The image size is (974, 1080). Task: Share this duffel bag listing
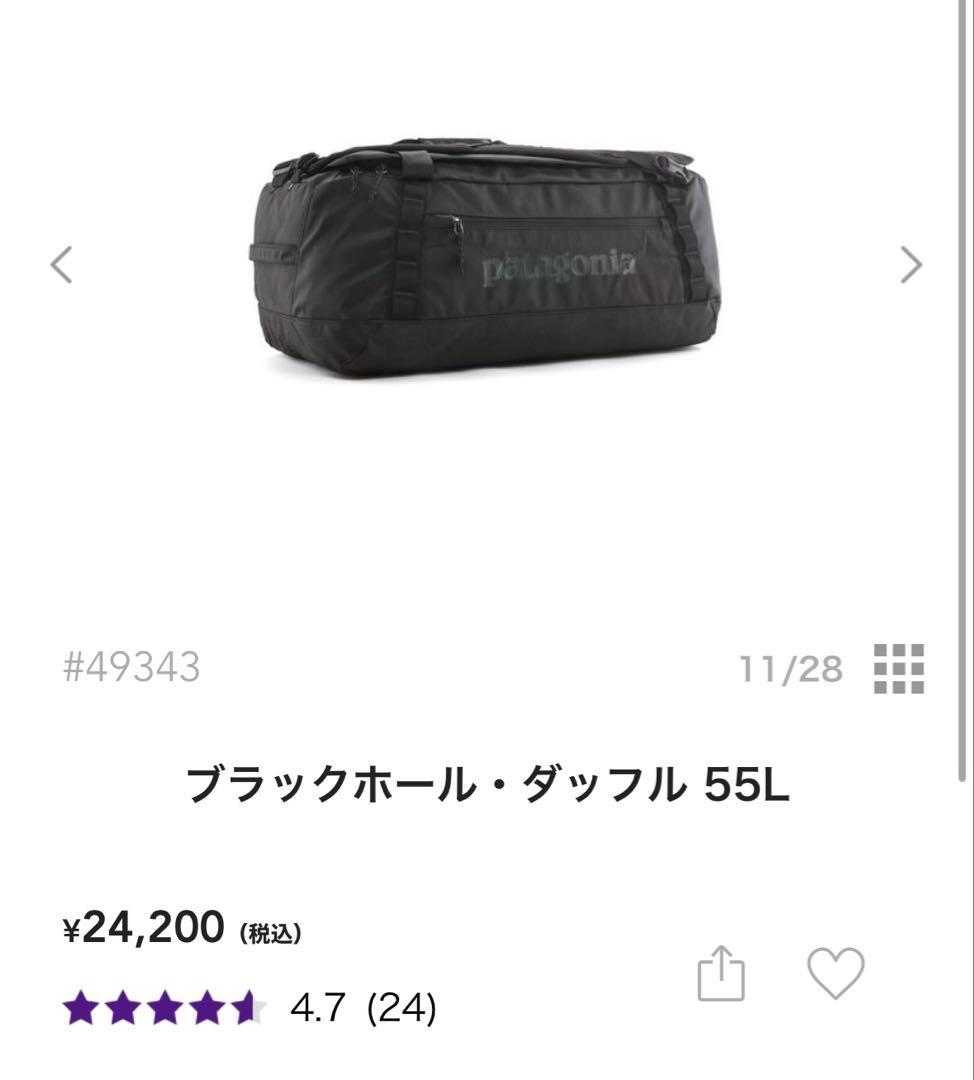pos(721,970)
